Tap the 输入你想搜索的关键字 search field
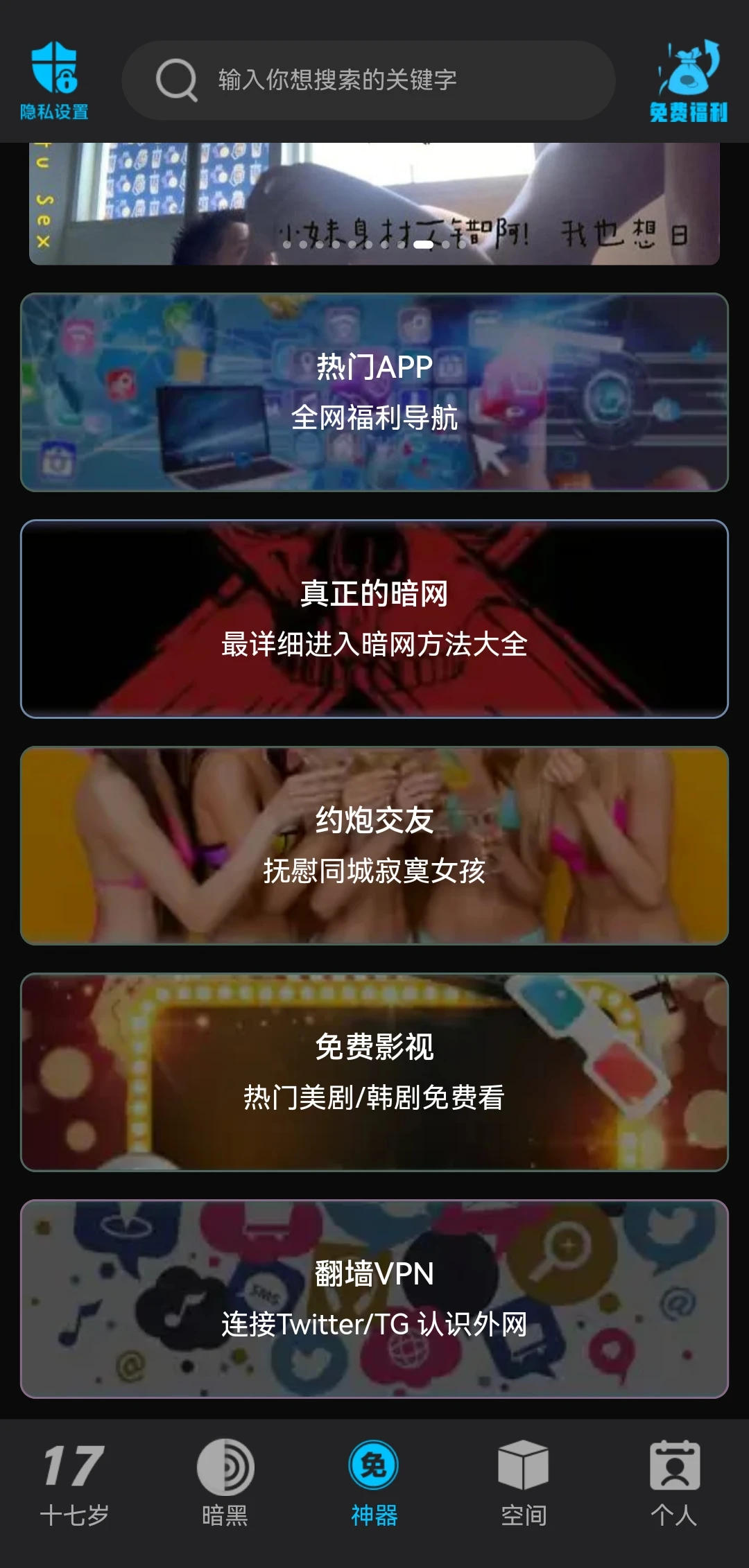This screenshot has width=749, height=1568. tap(368, 80)
